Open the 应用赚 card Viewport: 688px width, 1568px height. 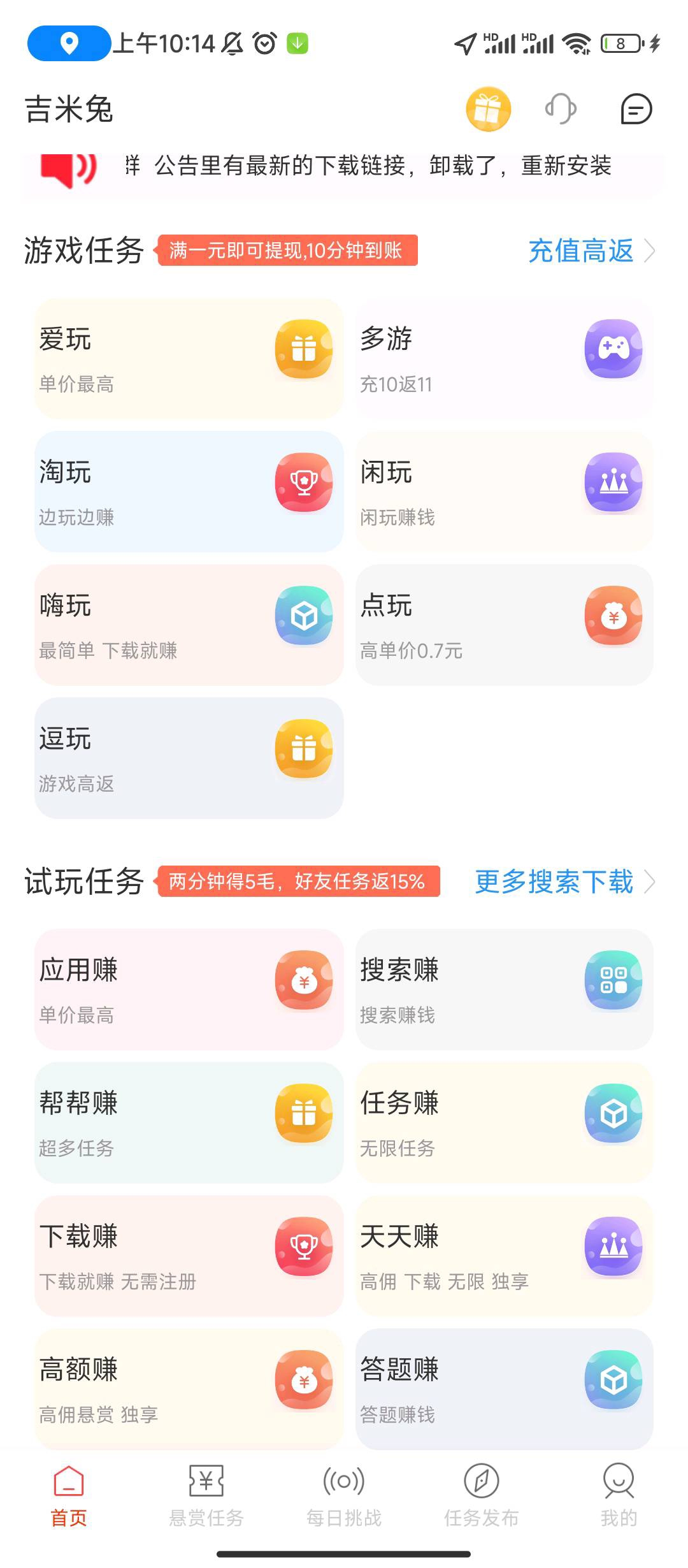(189, 990)
